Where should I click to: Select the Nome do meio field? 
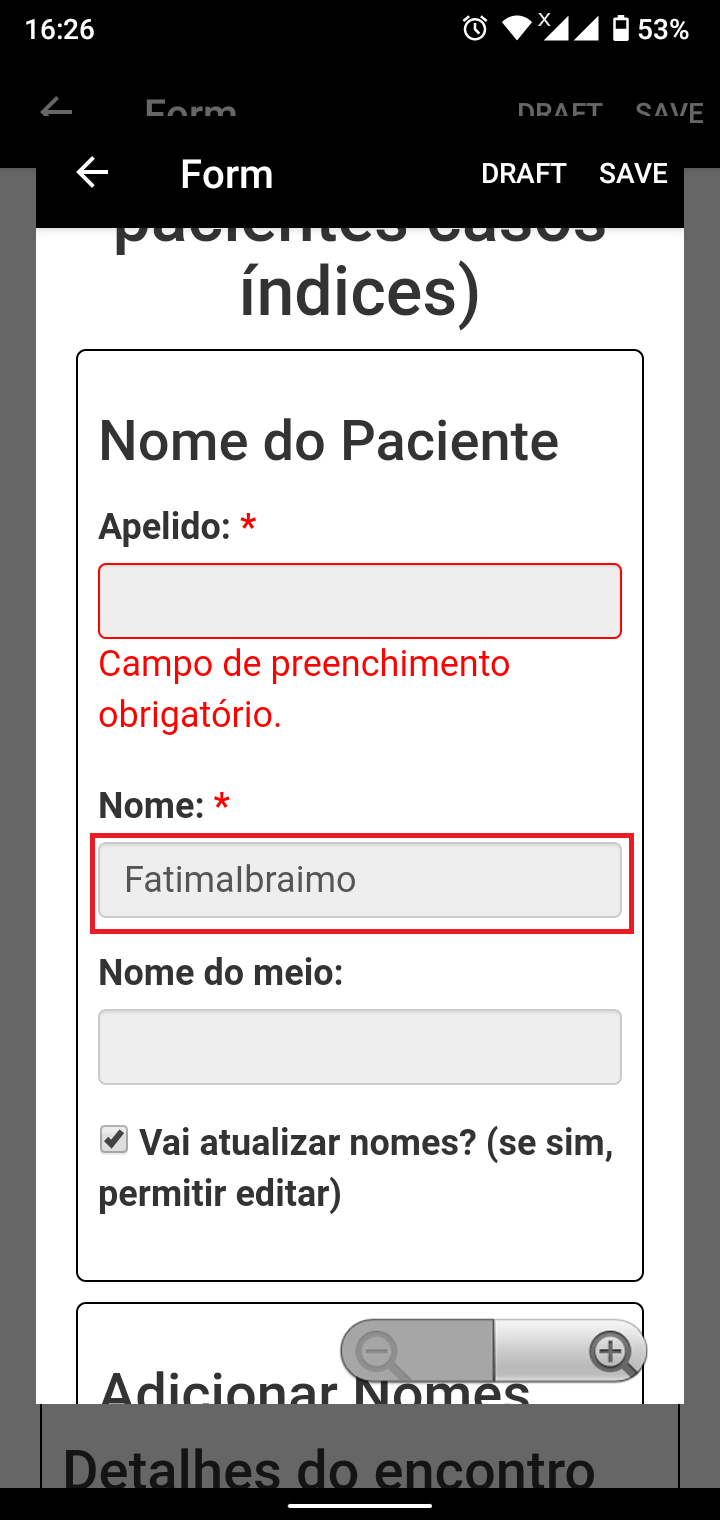point(360,1047)
